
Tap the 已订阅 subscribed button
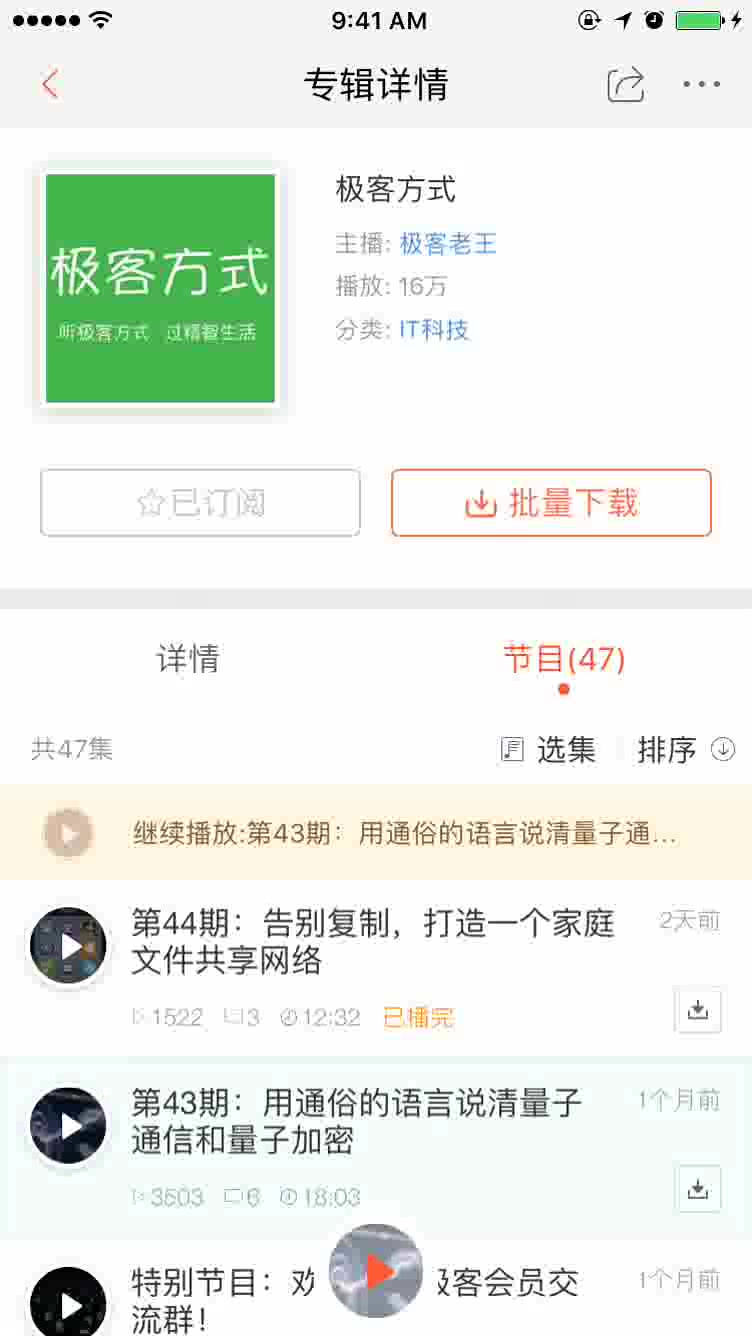click(x=200, y=503)
